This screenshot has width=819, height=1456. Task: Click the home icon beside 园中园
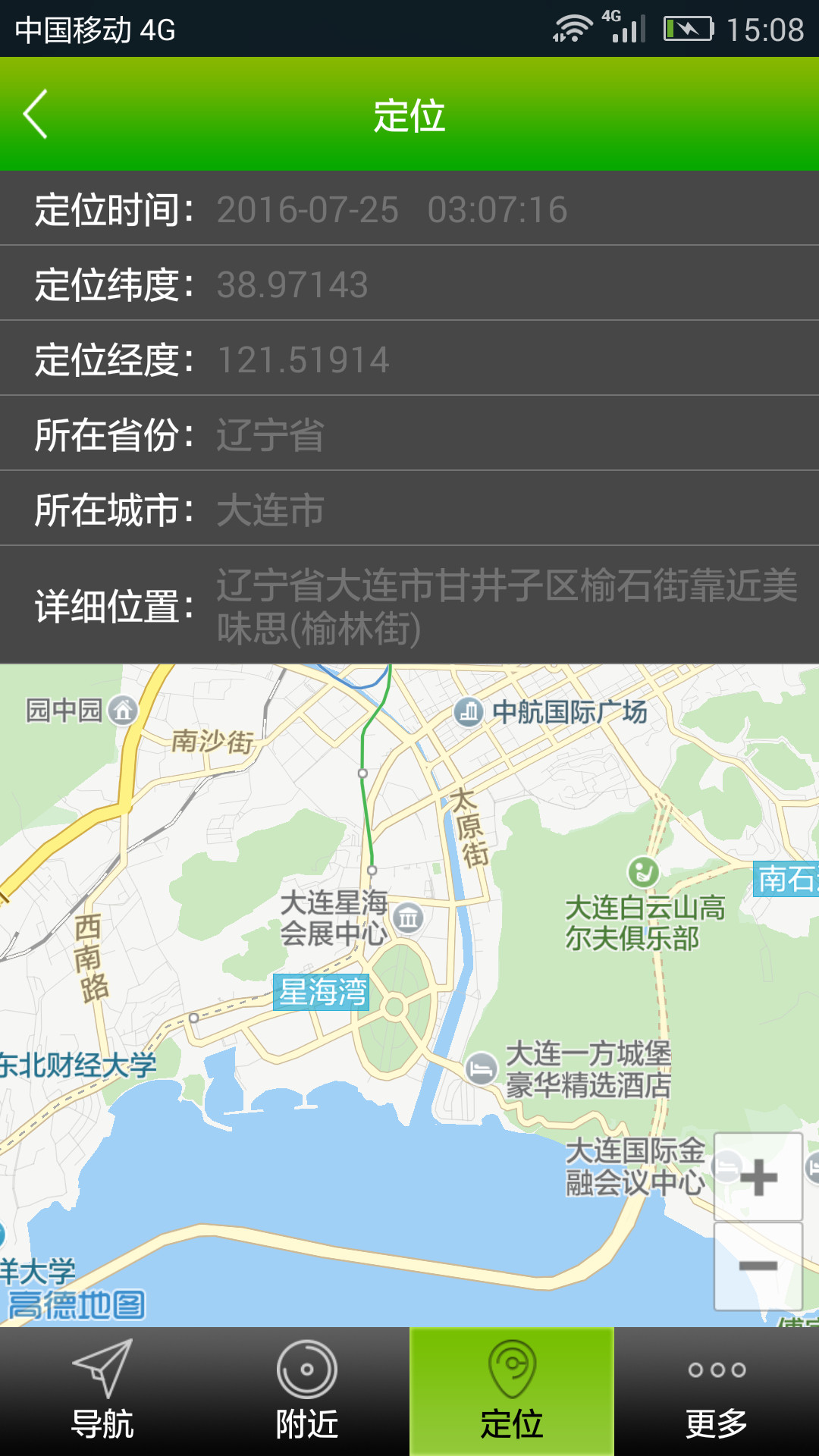click(x=121, y=711)
